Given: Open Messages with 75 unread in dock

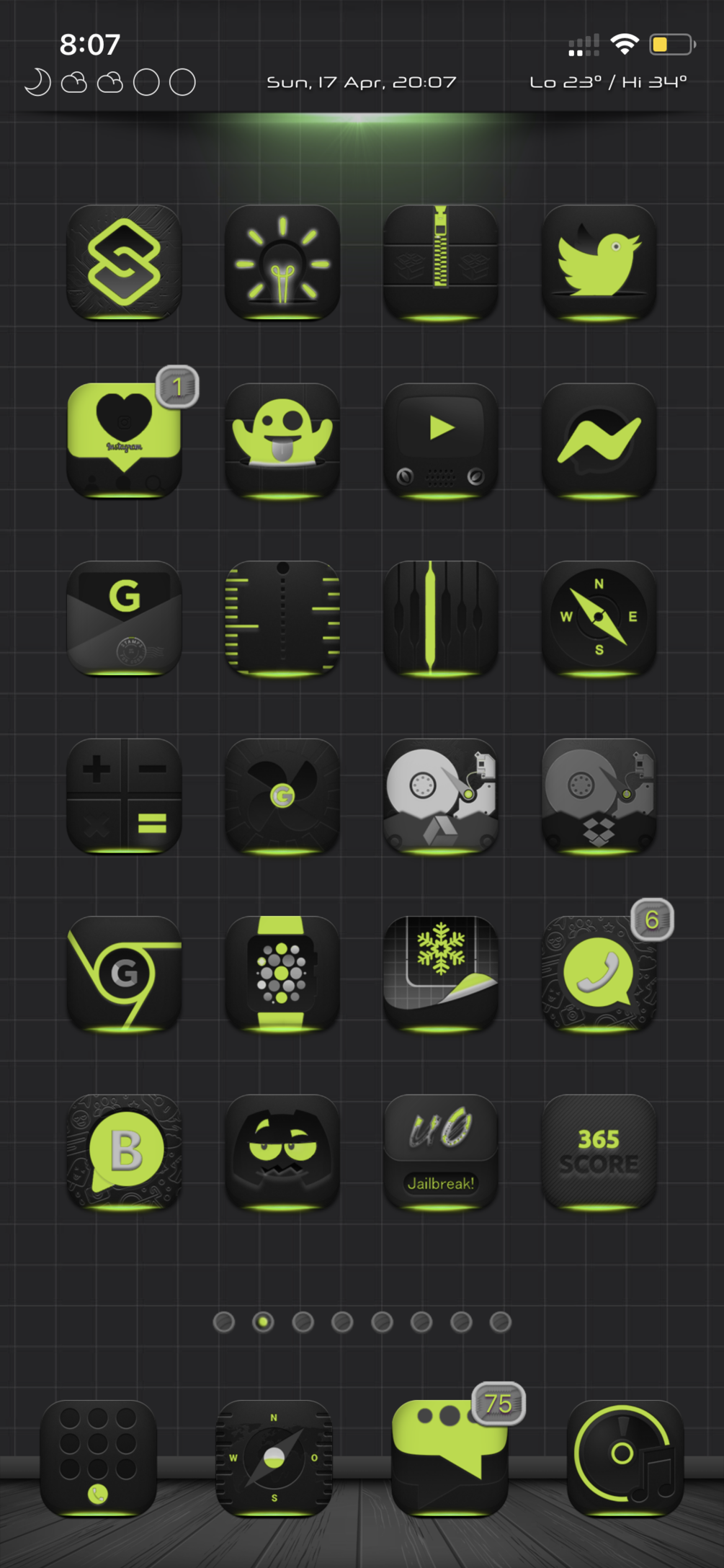Looking at the screenshot, I should (x=450, y=1458).
